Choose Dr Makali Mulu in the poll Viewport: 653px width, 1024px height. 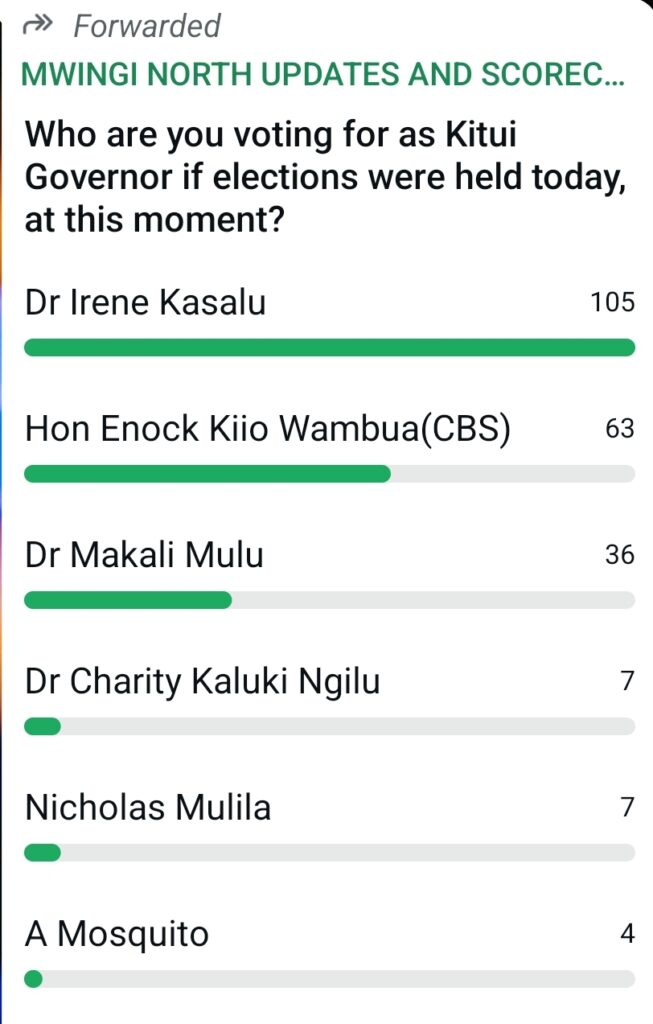144,555
